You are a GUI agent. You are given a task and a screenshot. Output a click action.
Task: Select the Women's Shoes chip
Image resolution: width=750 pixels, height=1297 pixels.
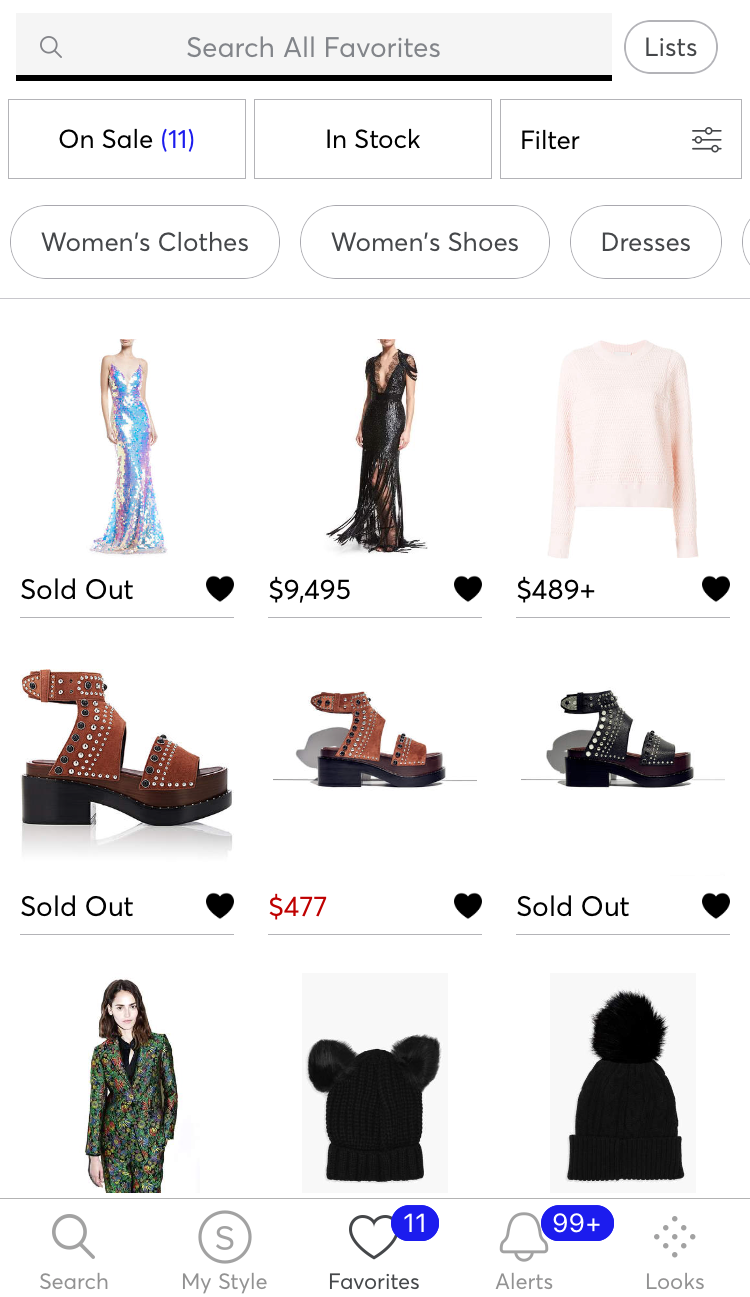[425, 242]
